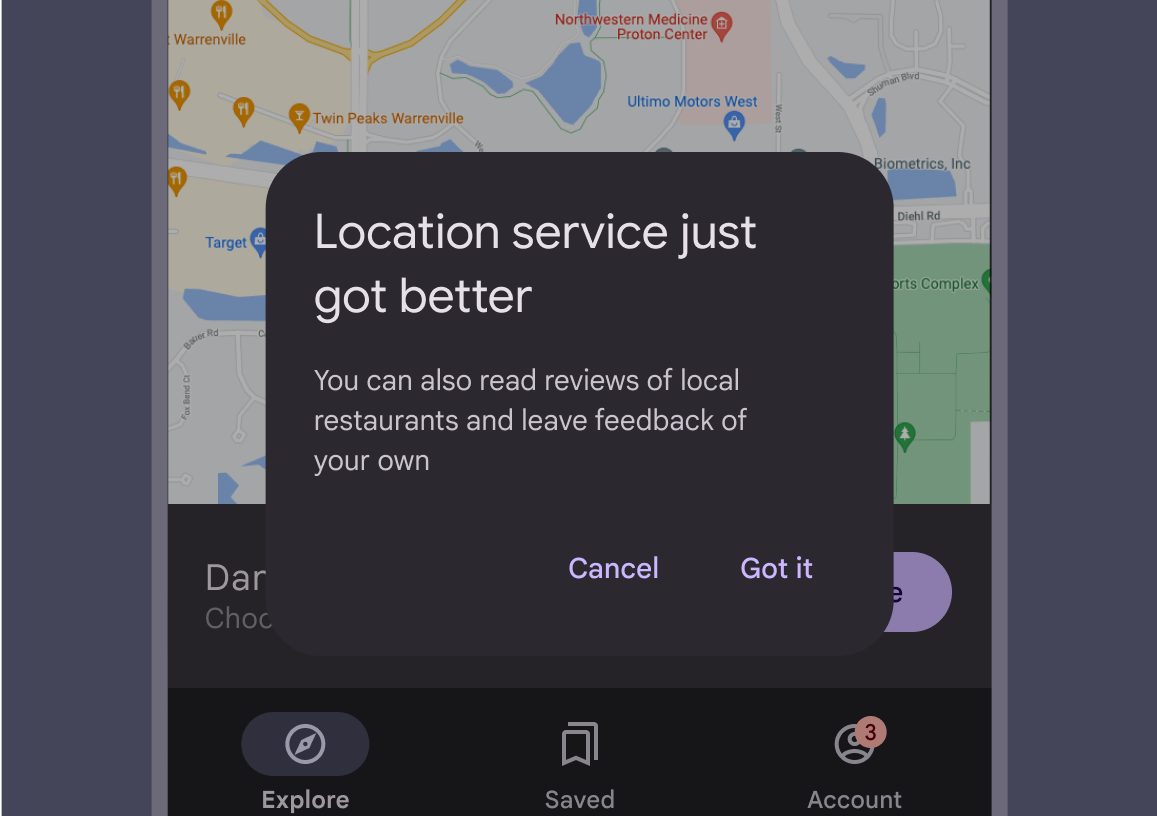This screenshot has height=816, width=1157.
Task: Go to the Account tab
Action: point(854,762)
